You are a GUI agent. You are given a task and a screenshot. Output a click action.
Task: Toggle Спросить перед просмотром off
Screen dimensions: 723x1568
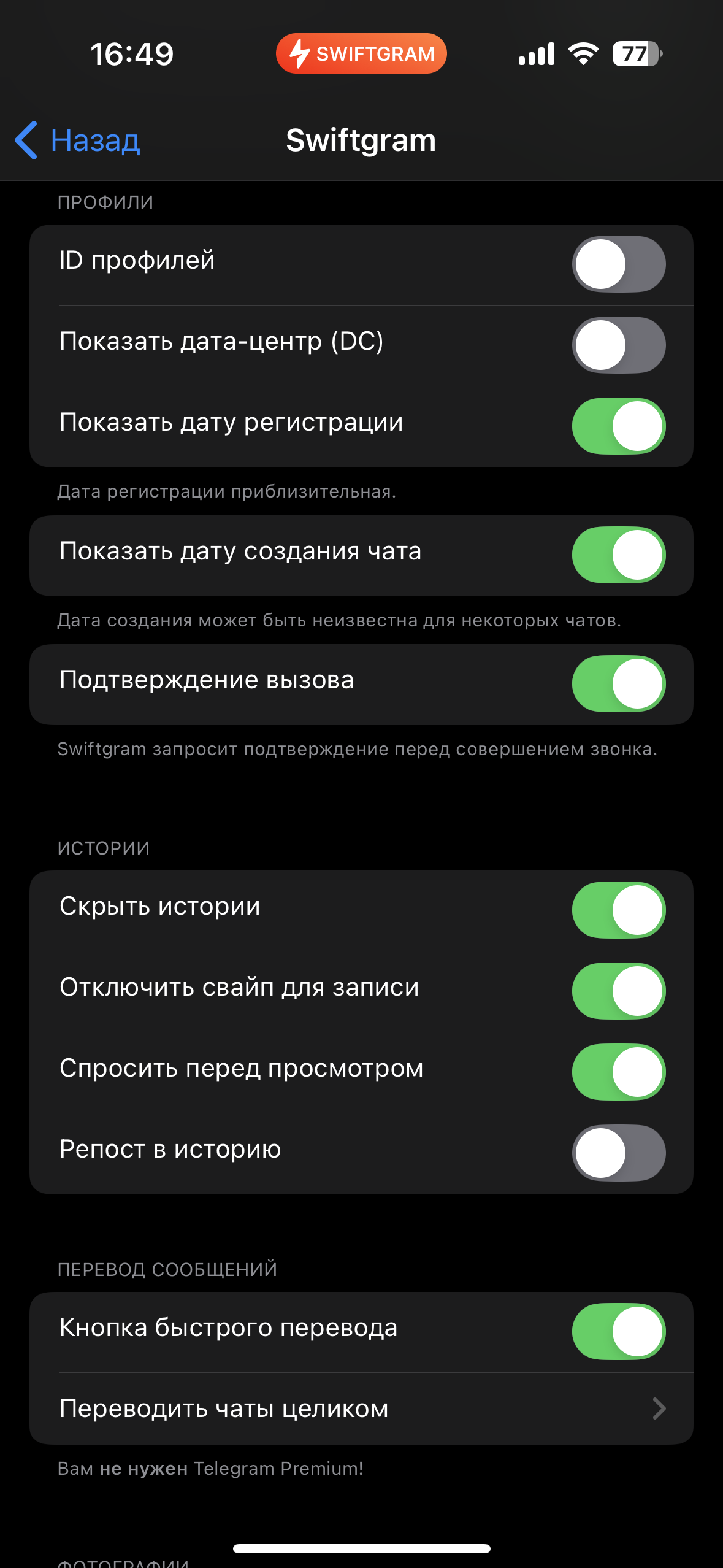619,1072
